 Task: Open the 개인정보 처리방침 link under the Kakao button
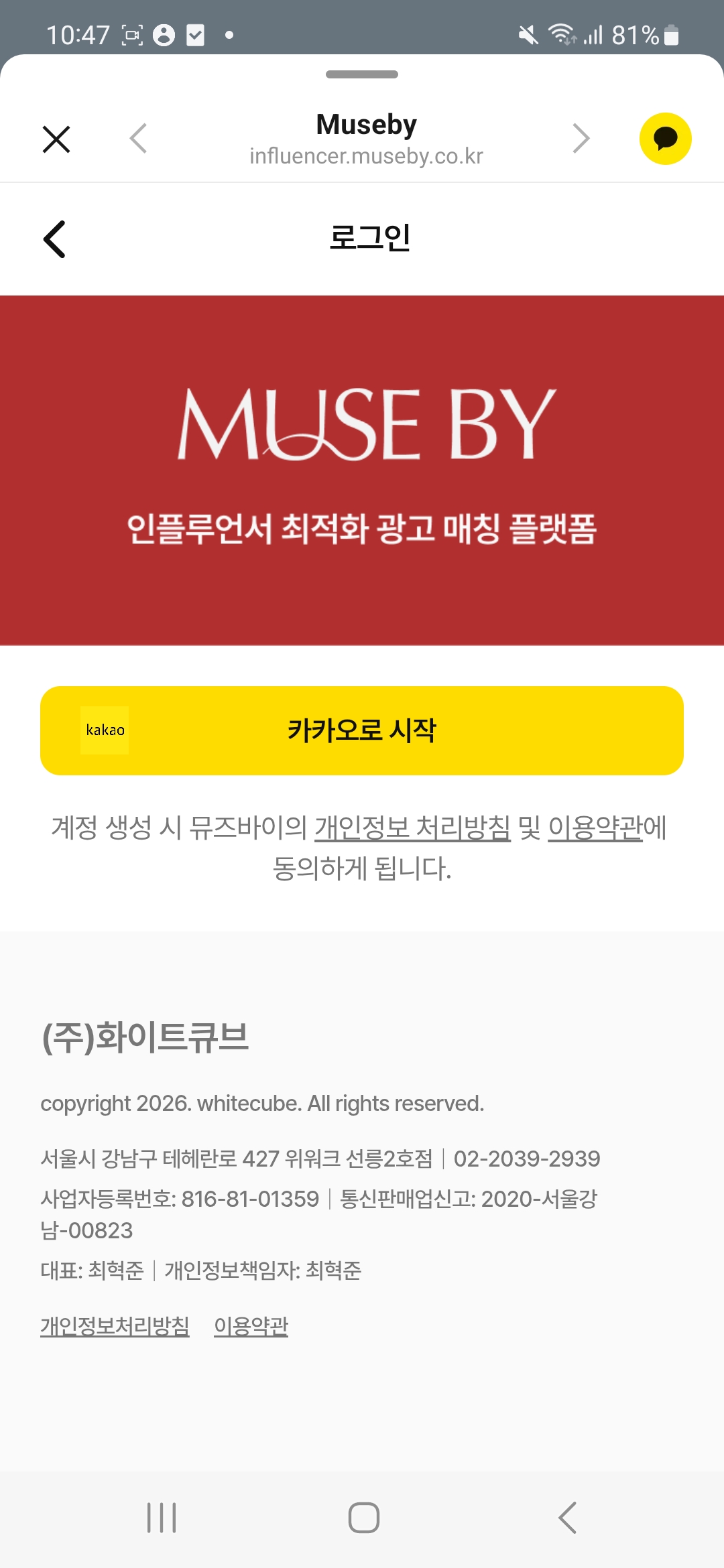point(412,828)
